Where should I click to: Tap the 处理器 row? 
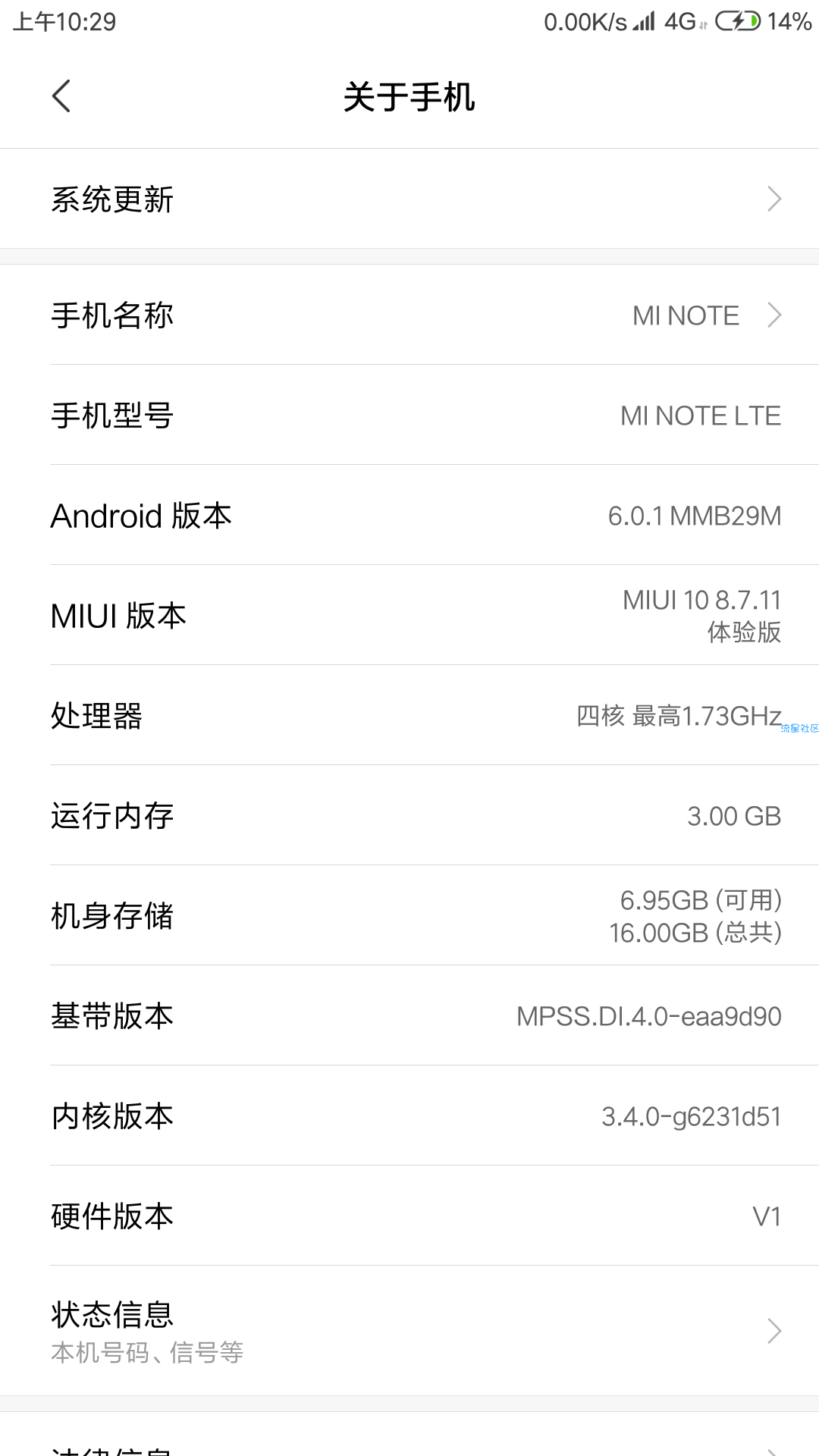409,715
